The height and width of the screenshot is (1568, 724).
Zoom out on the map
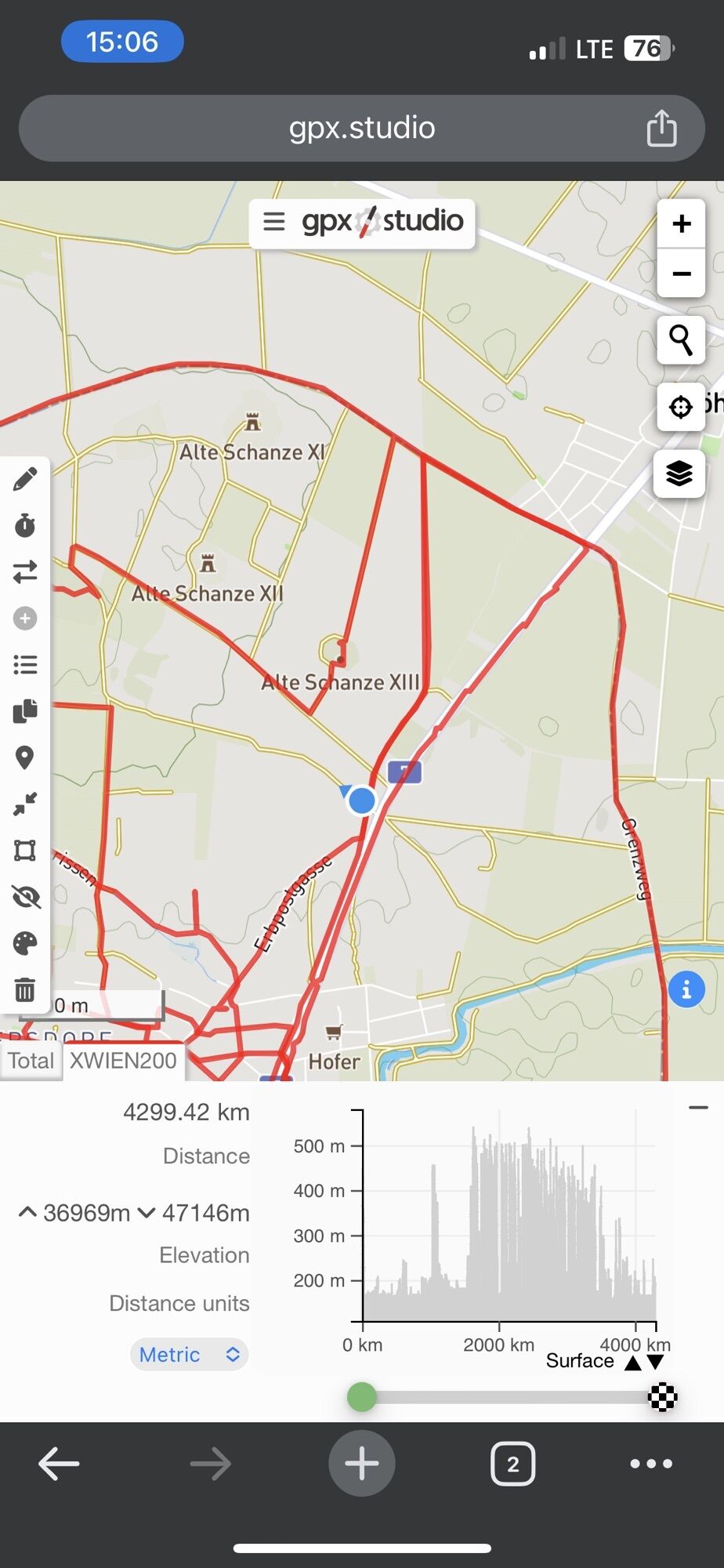coord(681,274)
